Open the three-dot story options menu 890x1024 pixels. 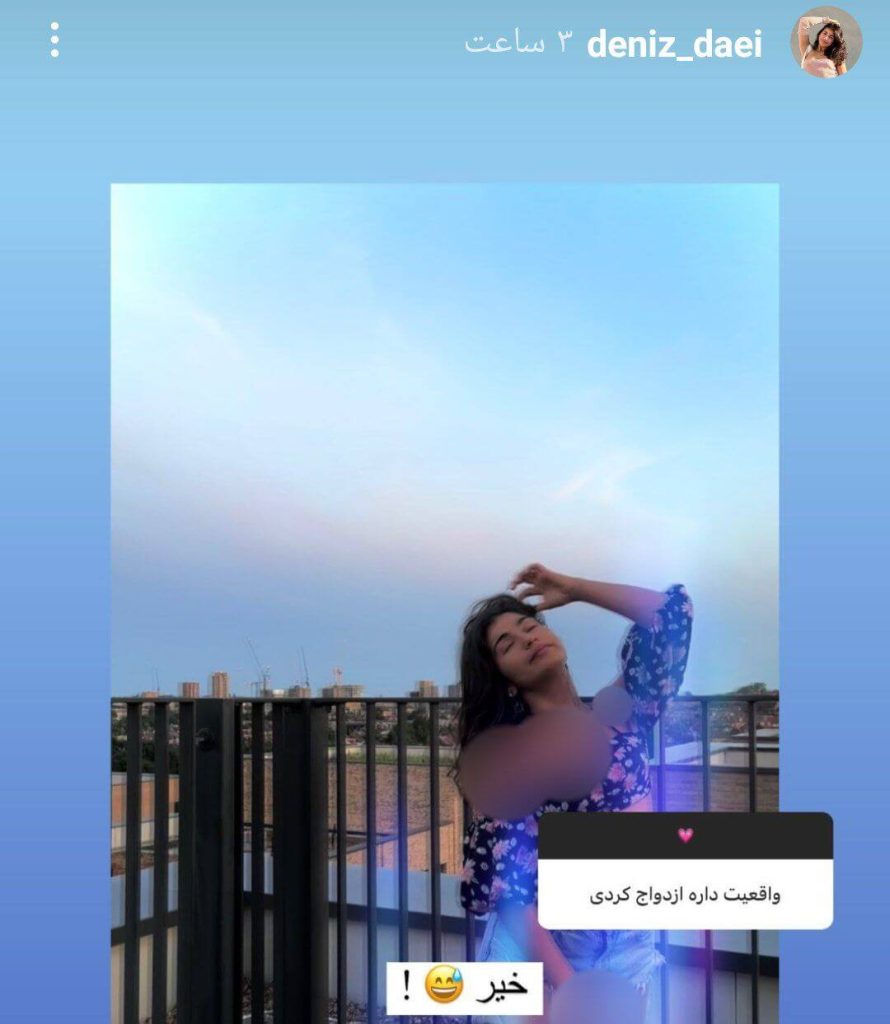coord(54,40)
